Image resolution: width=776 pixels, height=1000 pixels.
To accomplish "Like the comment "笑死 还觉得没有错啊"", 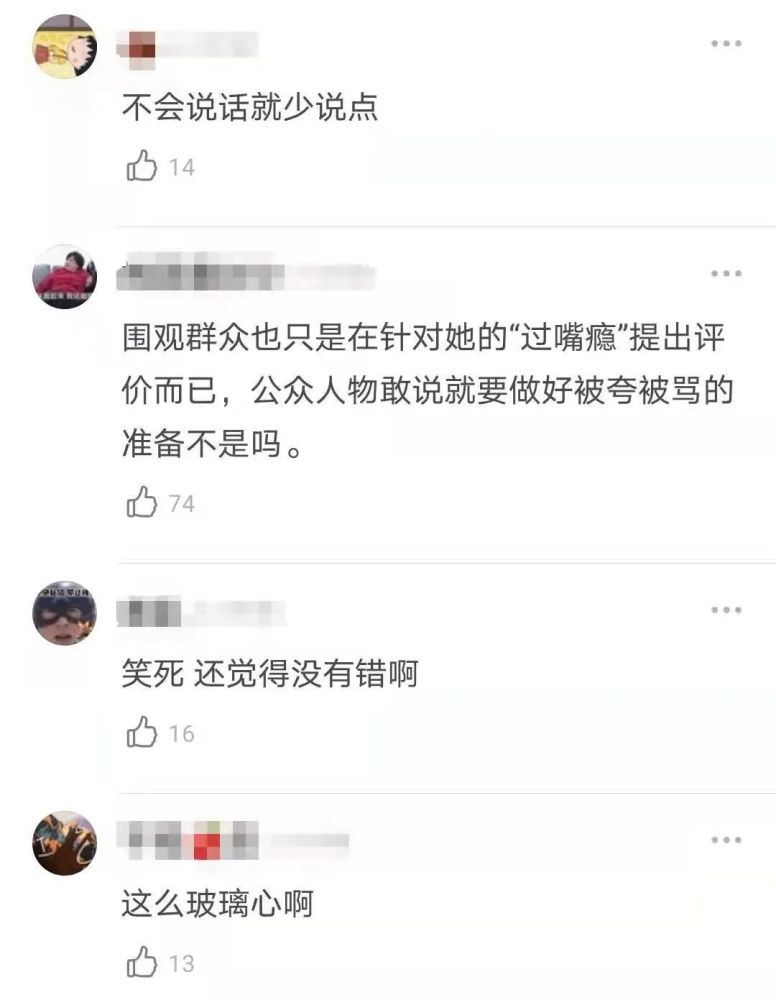I will 142,733.
